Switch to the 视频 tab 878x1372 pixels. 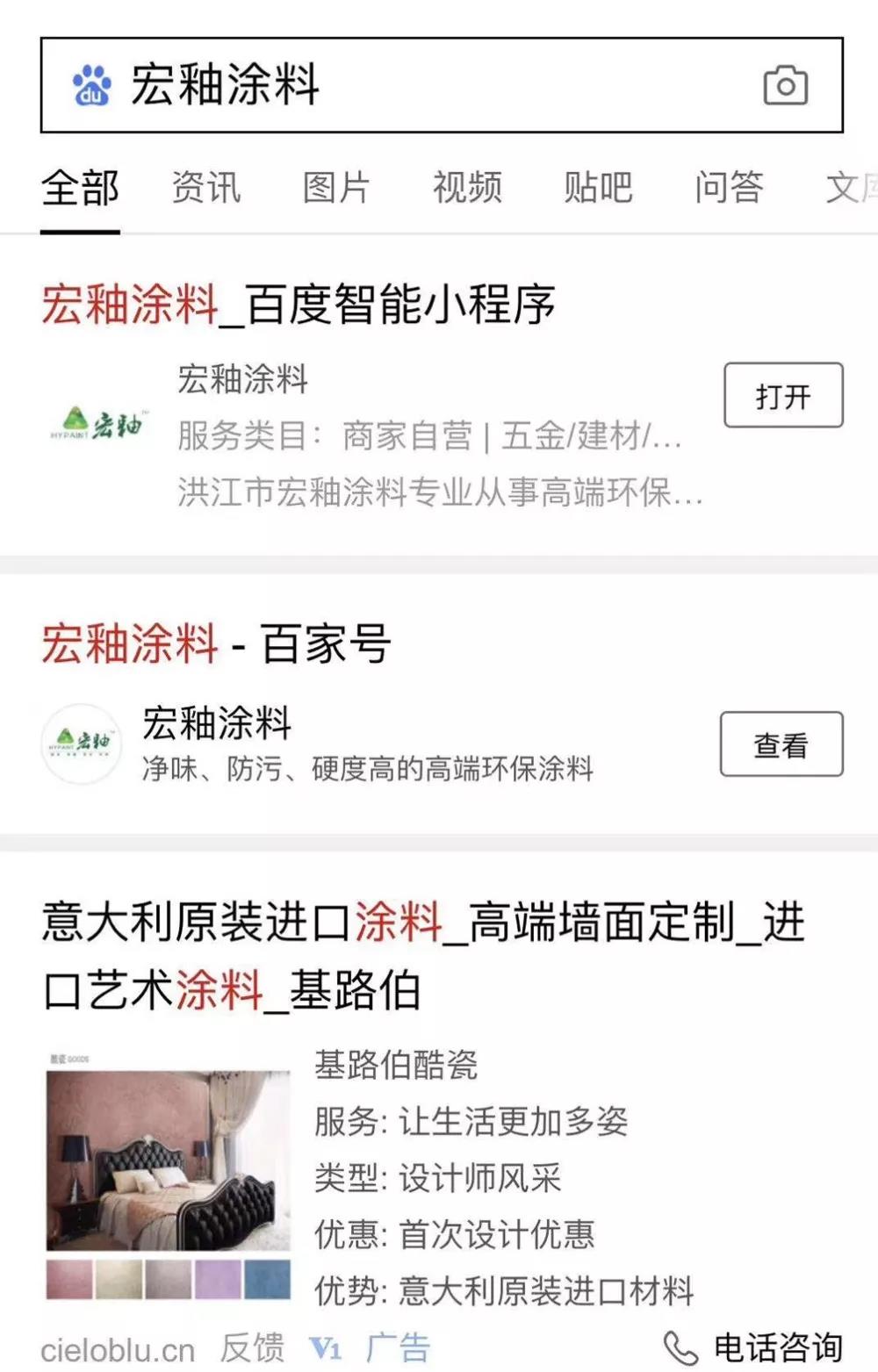(x=467, y=188)
